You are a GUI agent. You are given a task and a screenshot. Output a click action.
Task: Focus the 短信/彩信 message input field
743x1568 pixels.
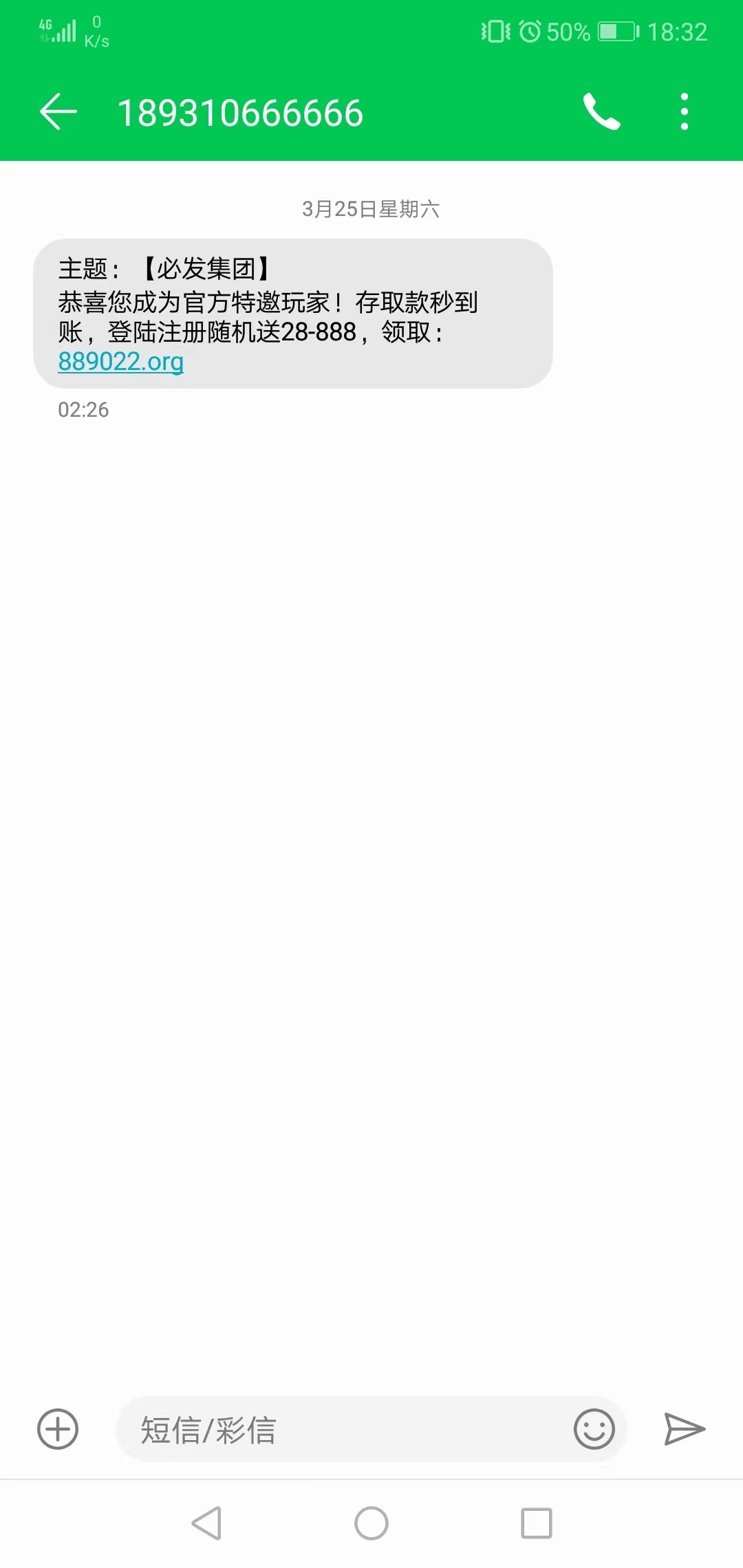(344, 1430)
